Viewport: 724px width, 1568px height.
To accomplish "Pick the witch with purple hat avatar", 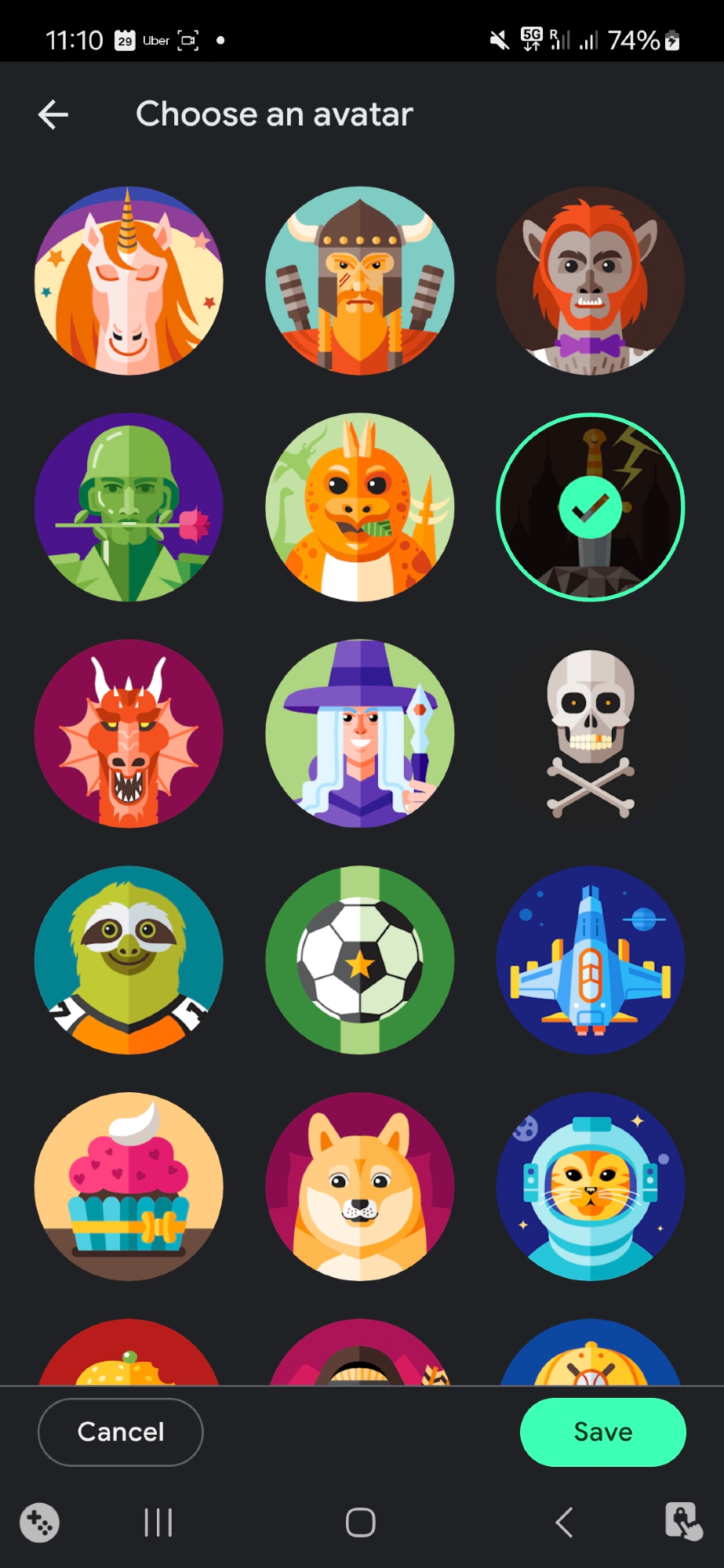I will click(360, 734).
